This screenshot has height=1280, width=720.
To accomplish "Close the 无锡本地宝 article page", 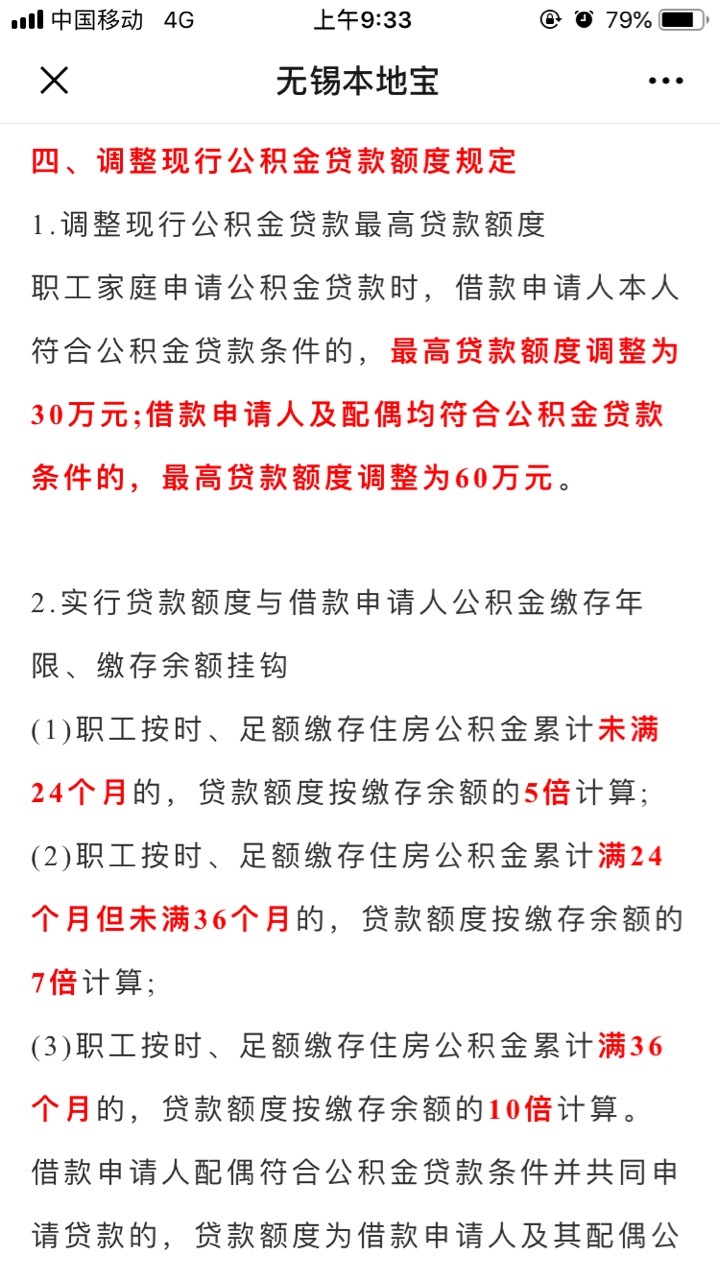I will pyautogui.click(x=54, y=81).
